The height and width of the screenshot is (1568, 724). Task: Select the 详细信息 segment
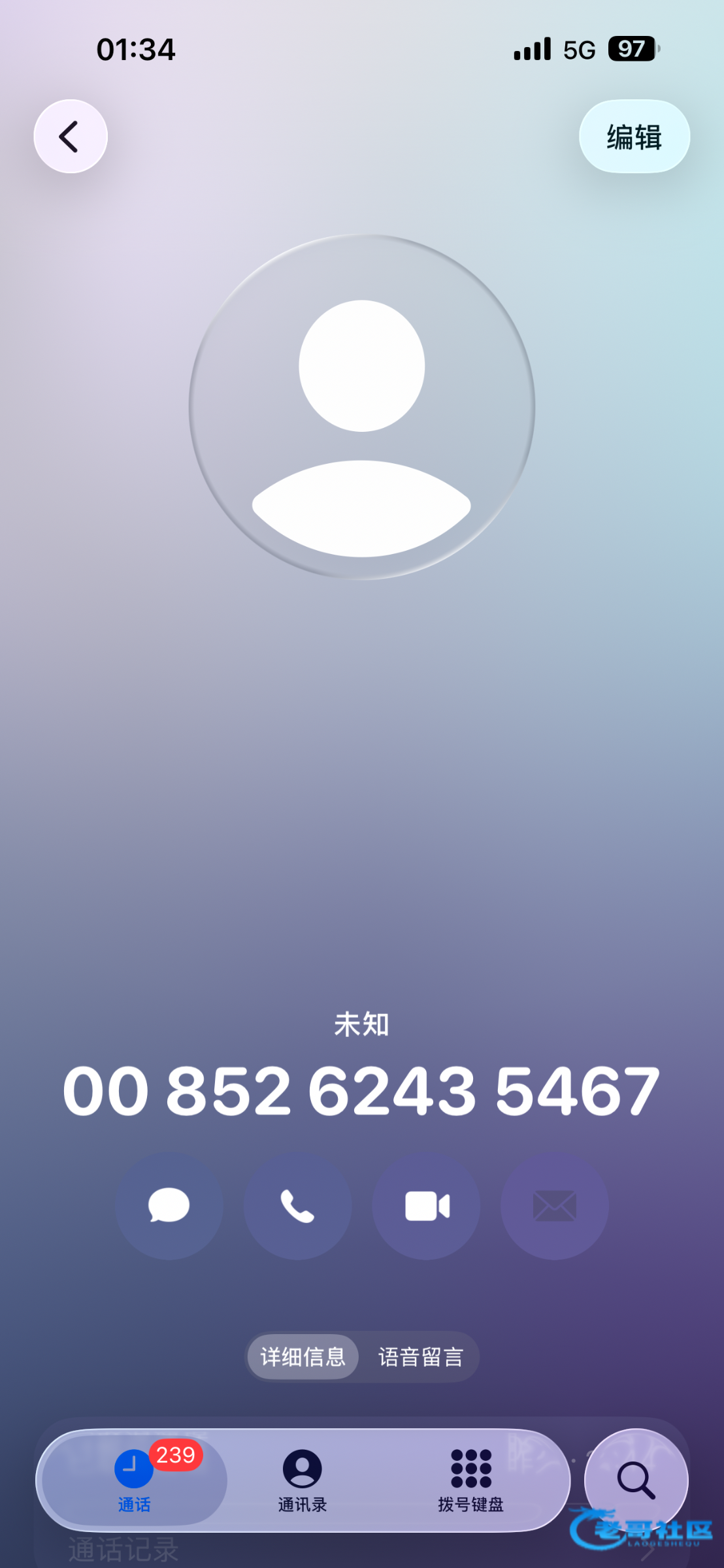pos(303,1357)
